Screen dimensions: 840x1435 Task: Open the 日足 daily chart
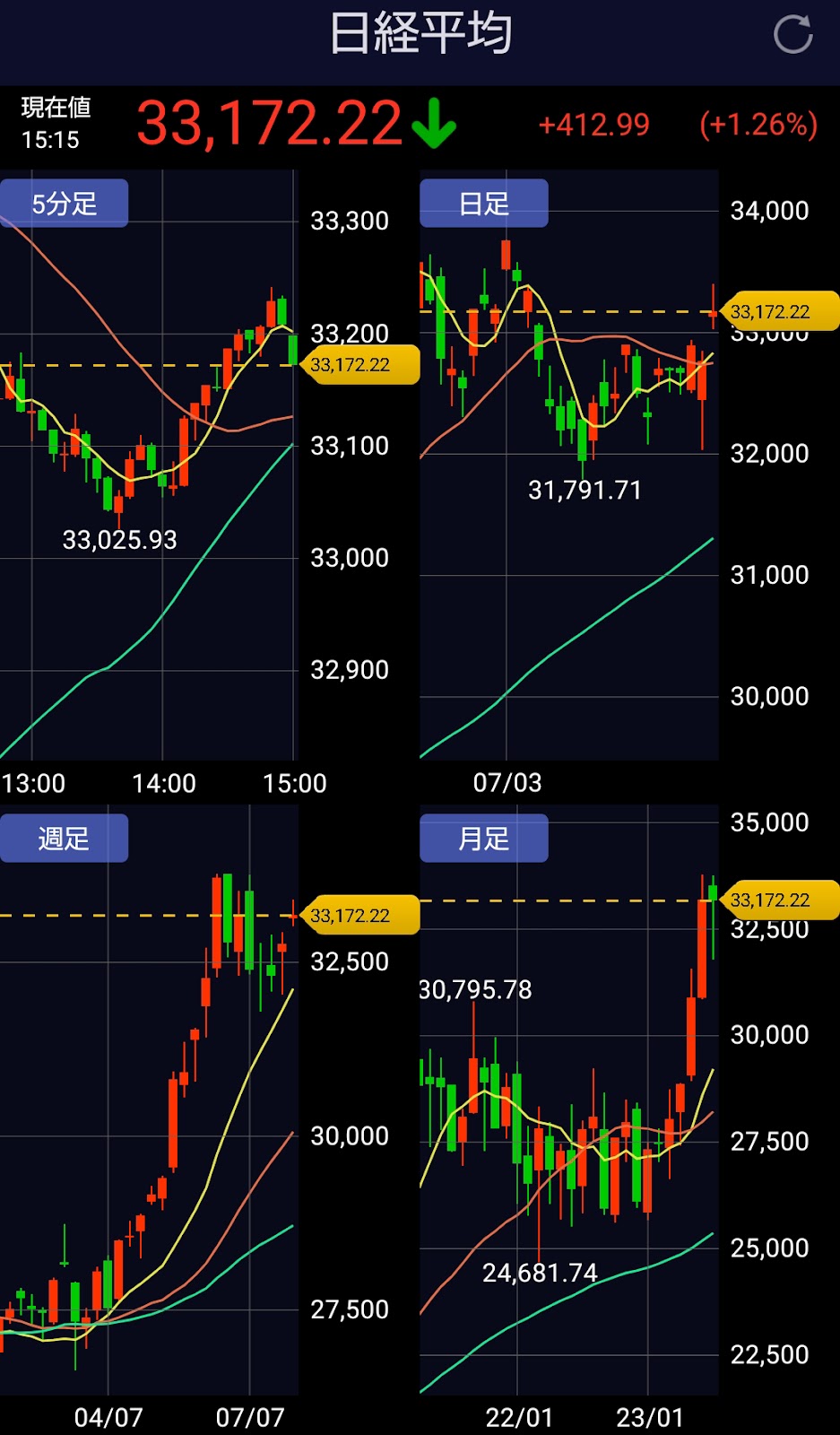[x=483, y=204]
